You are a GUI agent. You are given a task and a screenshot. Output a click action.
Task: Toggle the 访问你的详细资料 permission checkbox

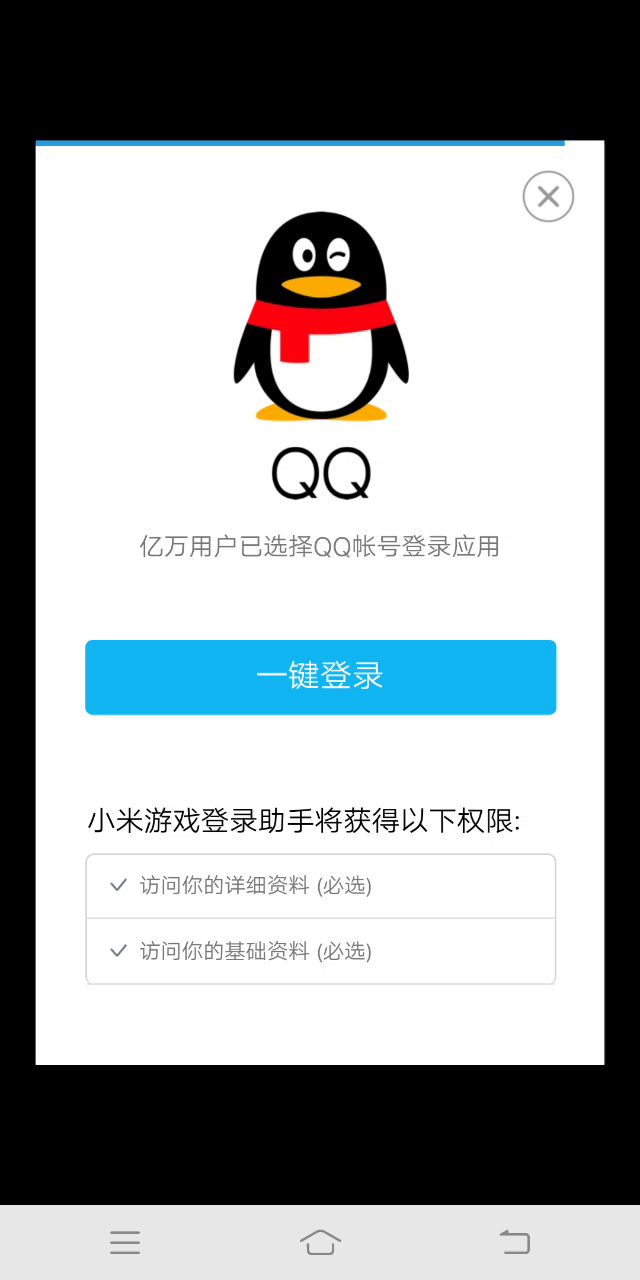point(118,885)
